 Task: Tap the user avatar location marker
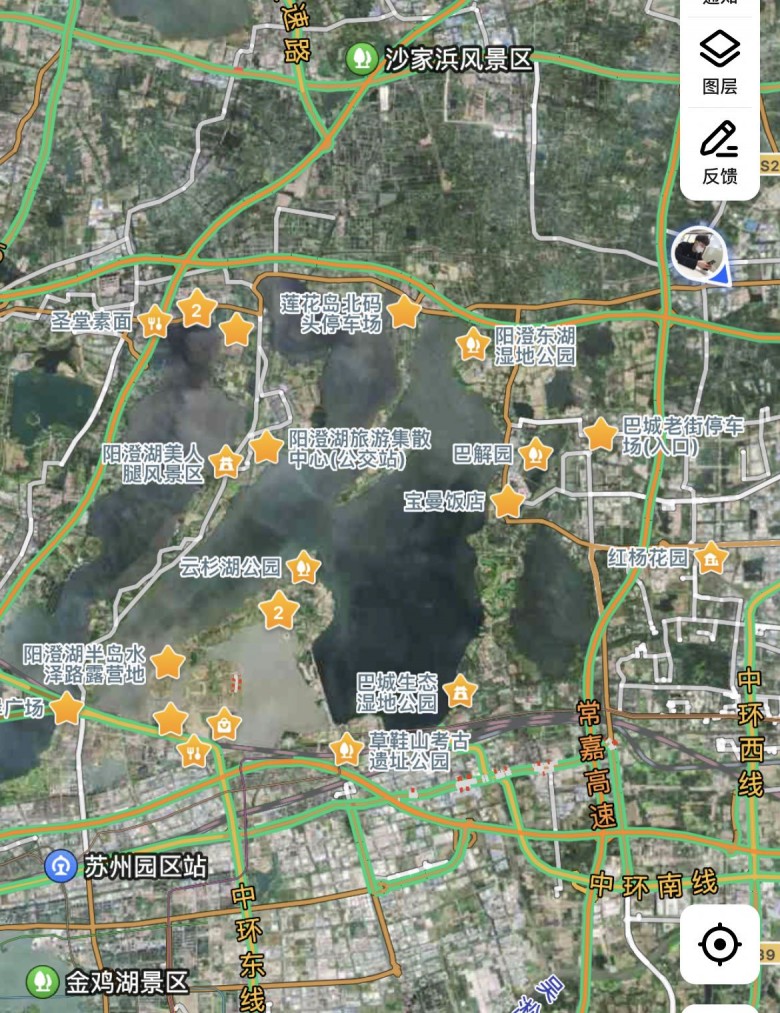698,253
